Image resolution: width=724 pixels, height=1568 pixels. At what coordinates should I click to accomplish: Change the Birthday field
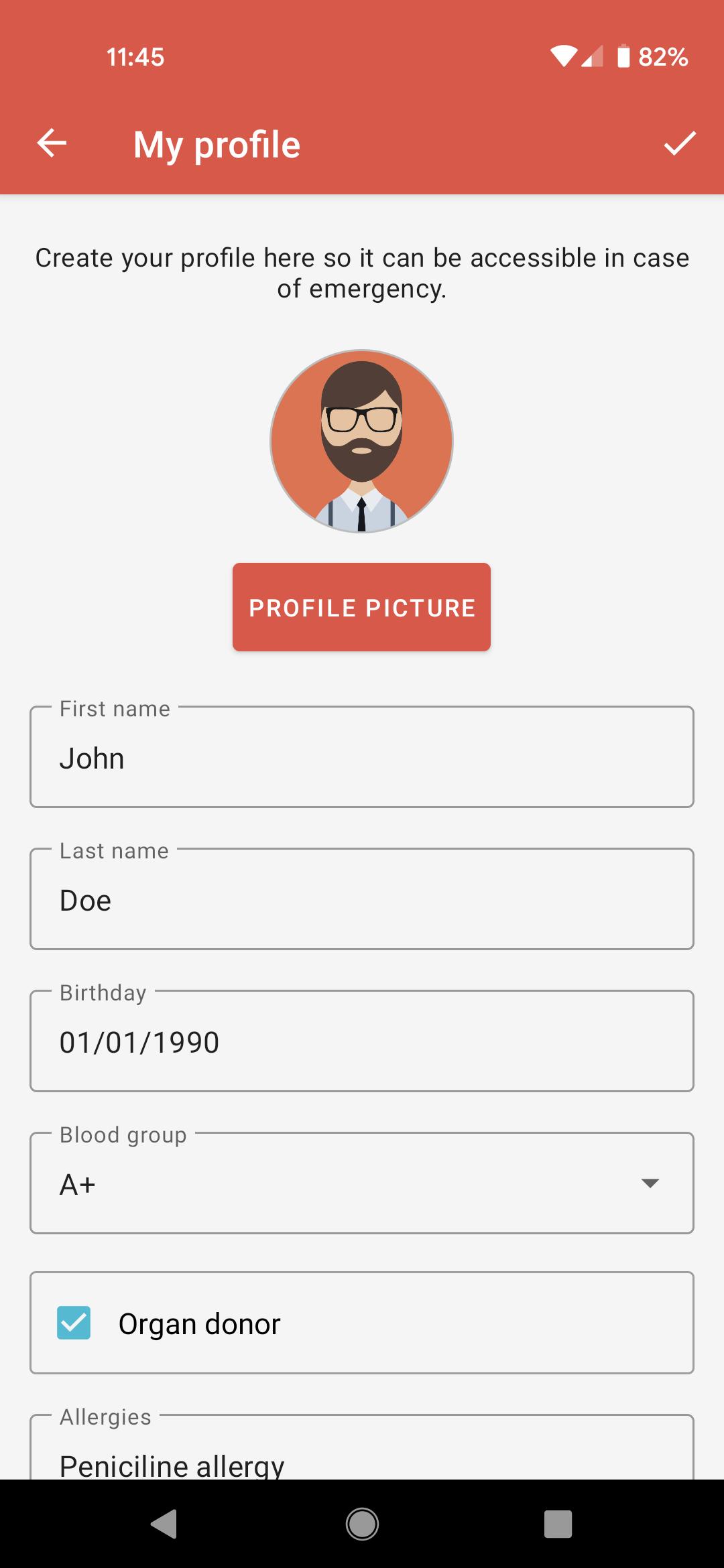pos(362,1041)
